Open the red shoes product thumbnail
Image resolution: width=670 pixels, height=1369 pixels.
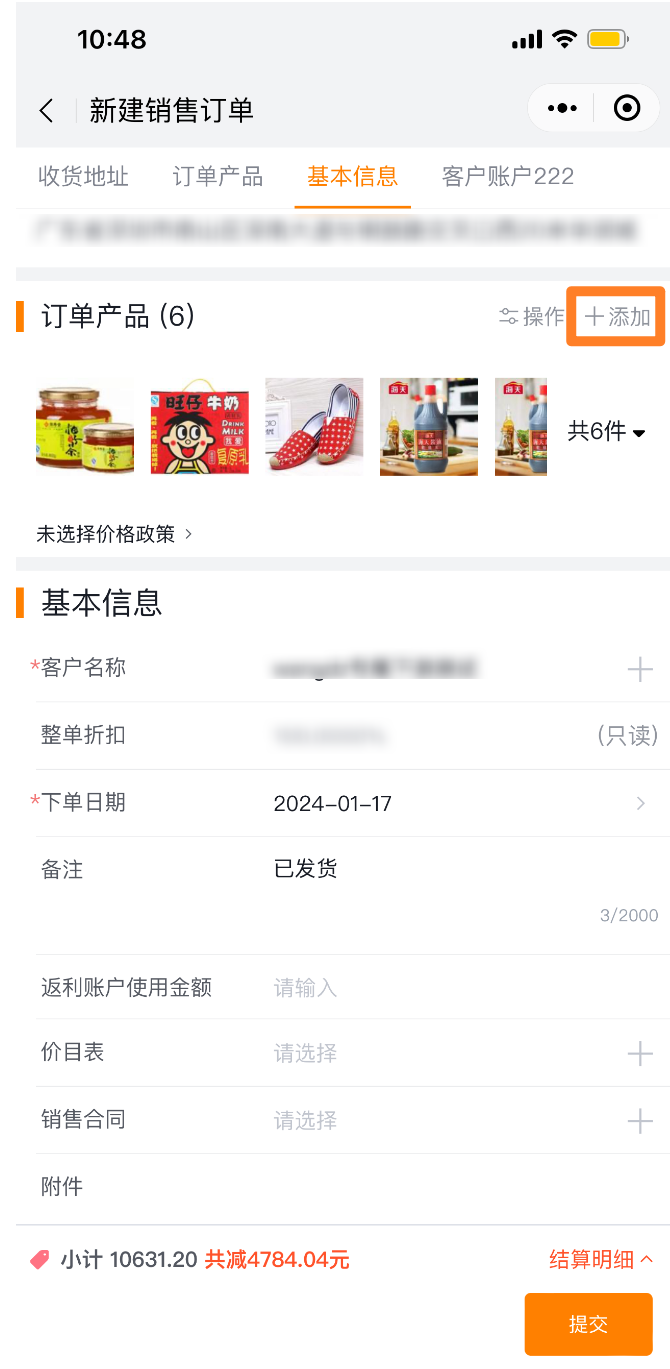point(314,427)
